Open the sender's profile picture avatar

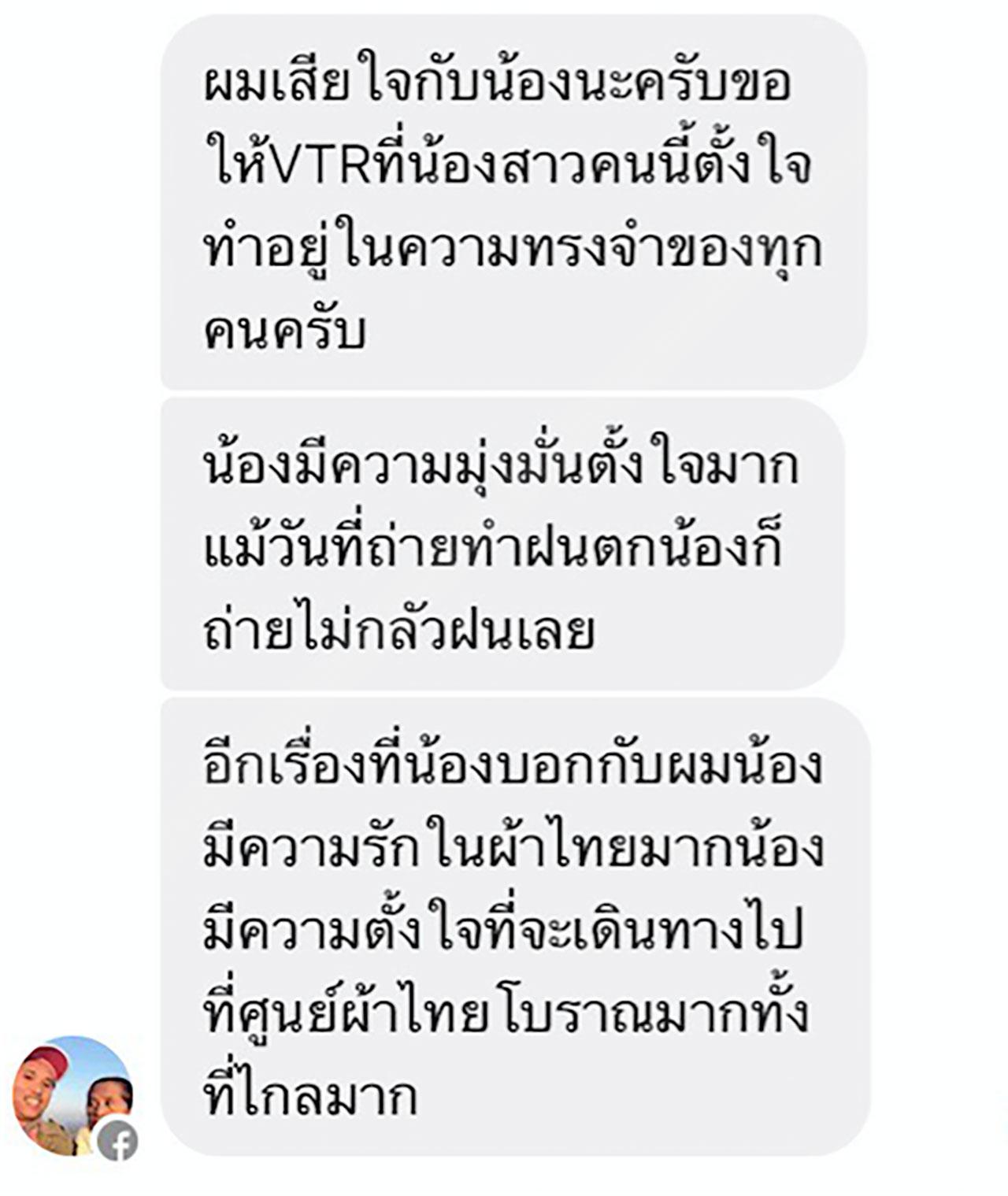[x=71, y=1095]
